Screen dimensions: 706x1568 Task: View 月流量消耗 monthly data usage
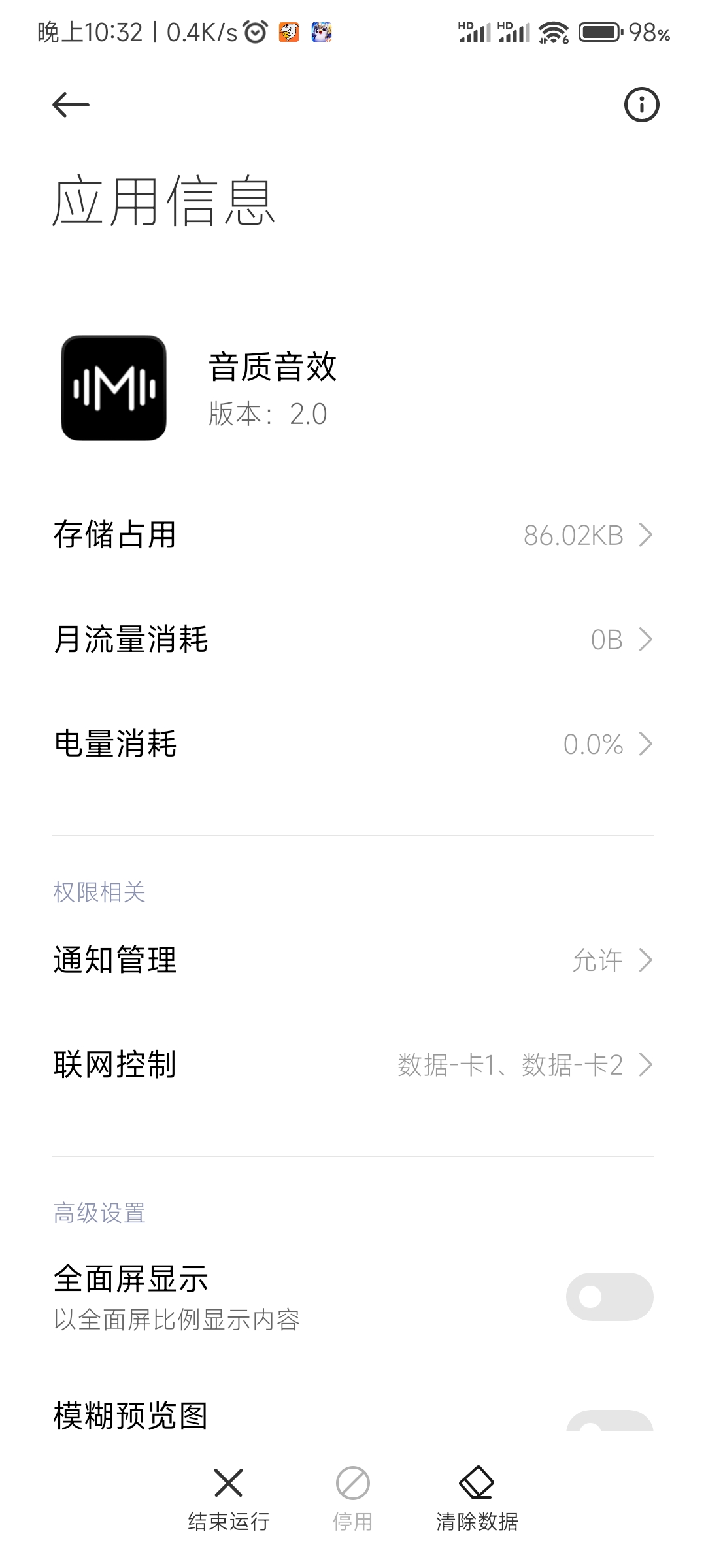[x=353, y=640]
